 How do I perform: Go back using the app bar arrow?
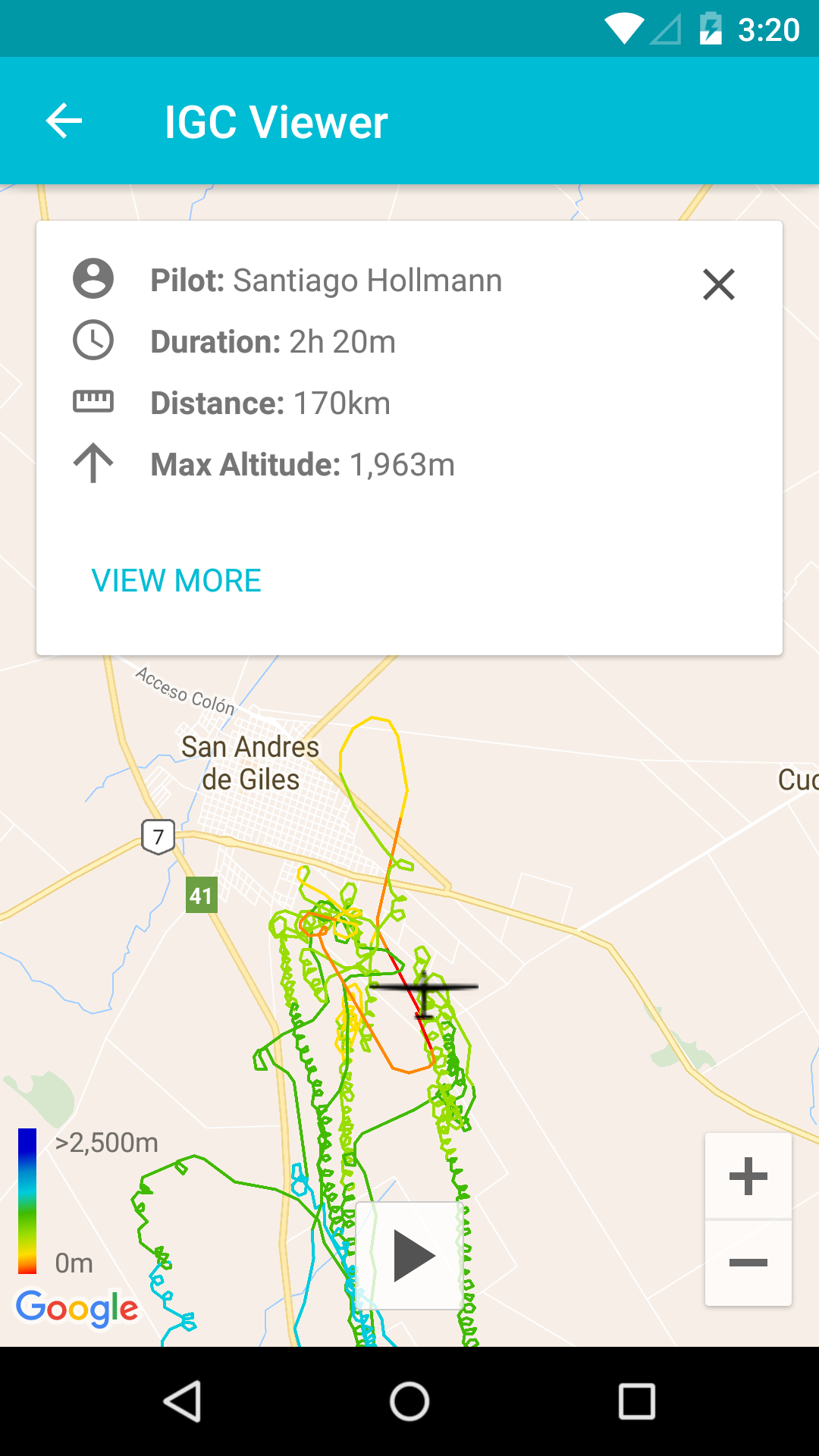click(x=64, y=121)
